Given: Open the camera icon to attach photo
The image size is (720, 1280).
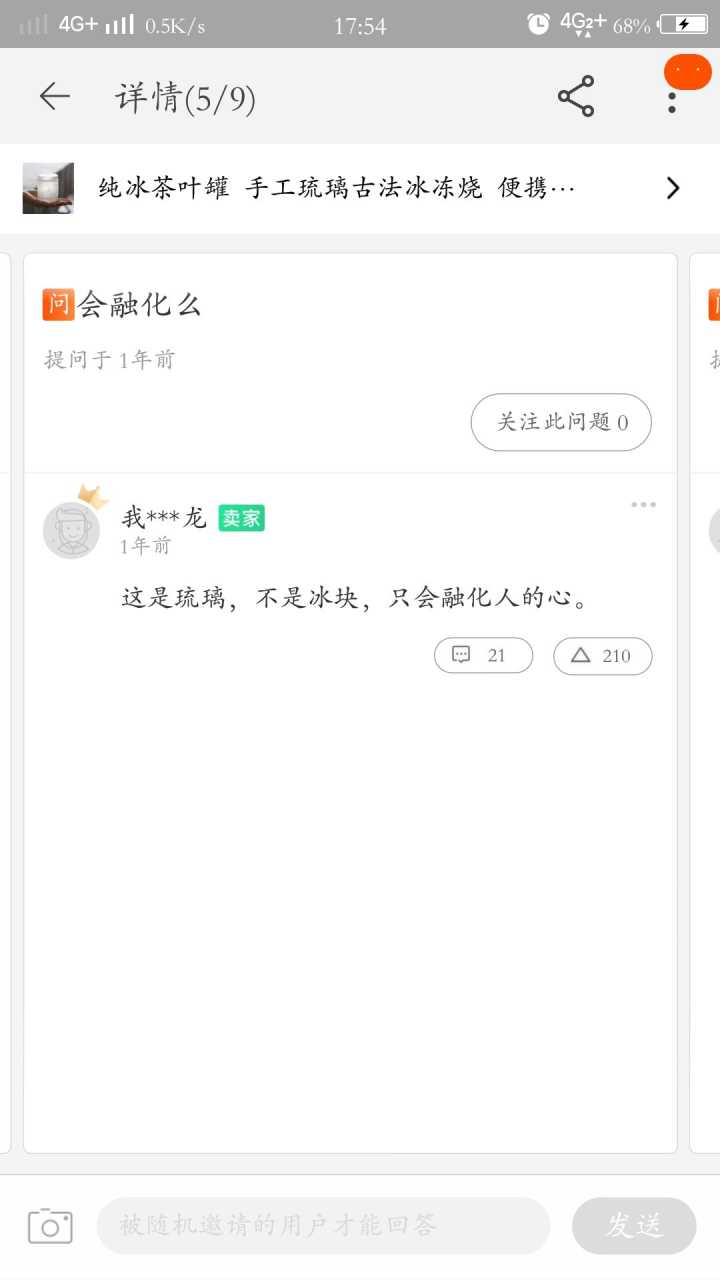Looking at the screenshot, I should pos(50,1226).
